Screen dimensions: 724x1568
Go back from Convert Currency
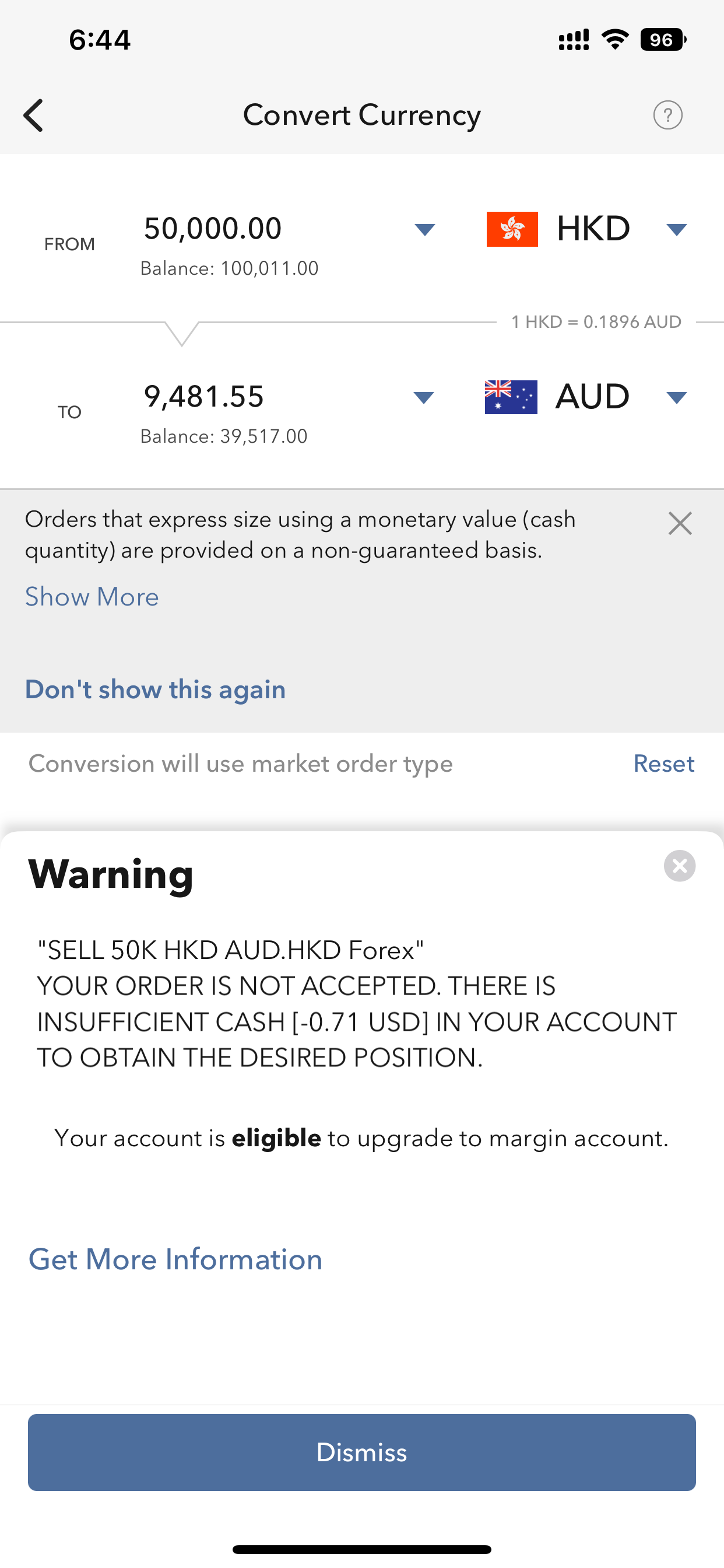pos(34,115)
